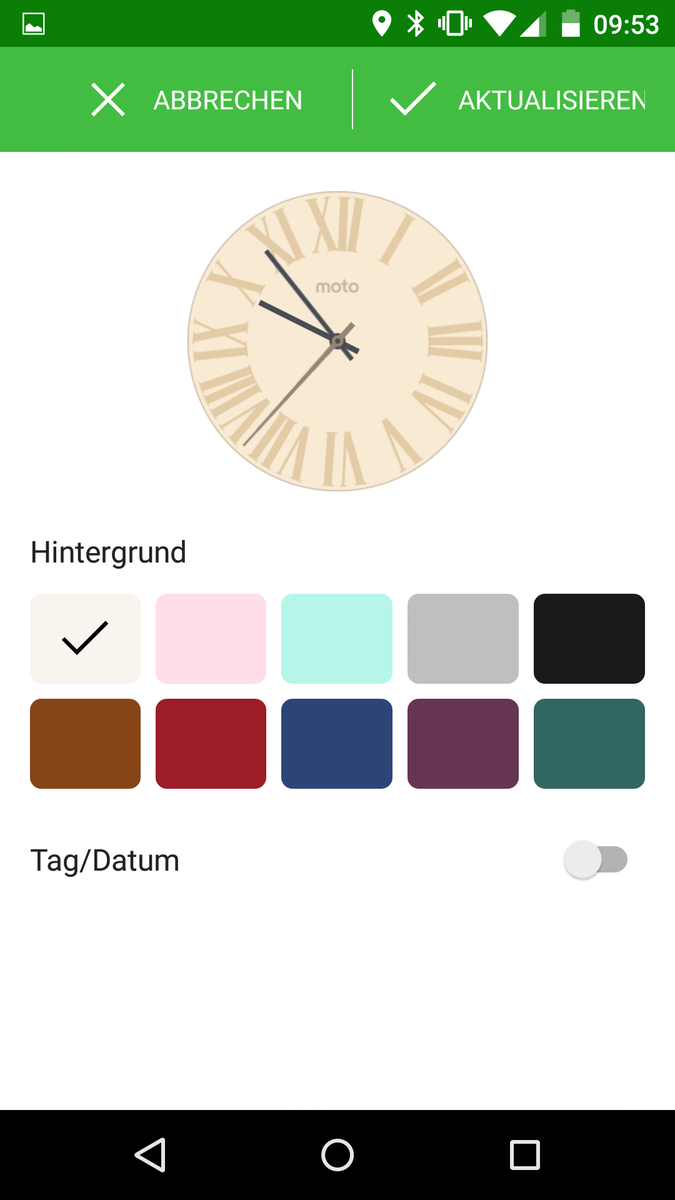Image resolution: width=675 pixels, height=1200 pixels.
Task: Choose the light pink background color
Action: pos(211,639)
